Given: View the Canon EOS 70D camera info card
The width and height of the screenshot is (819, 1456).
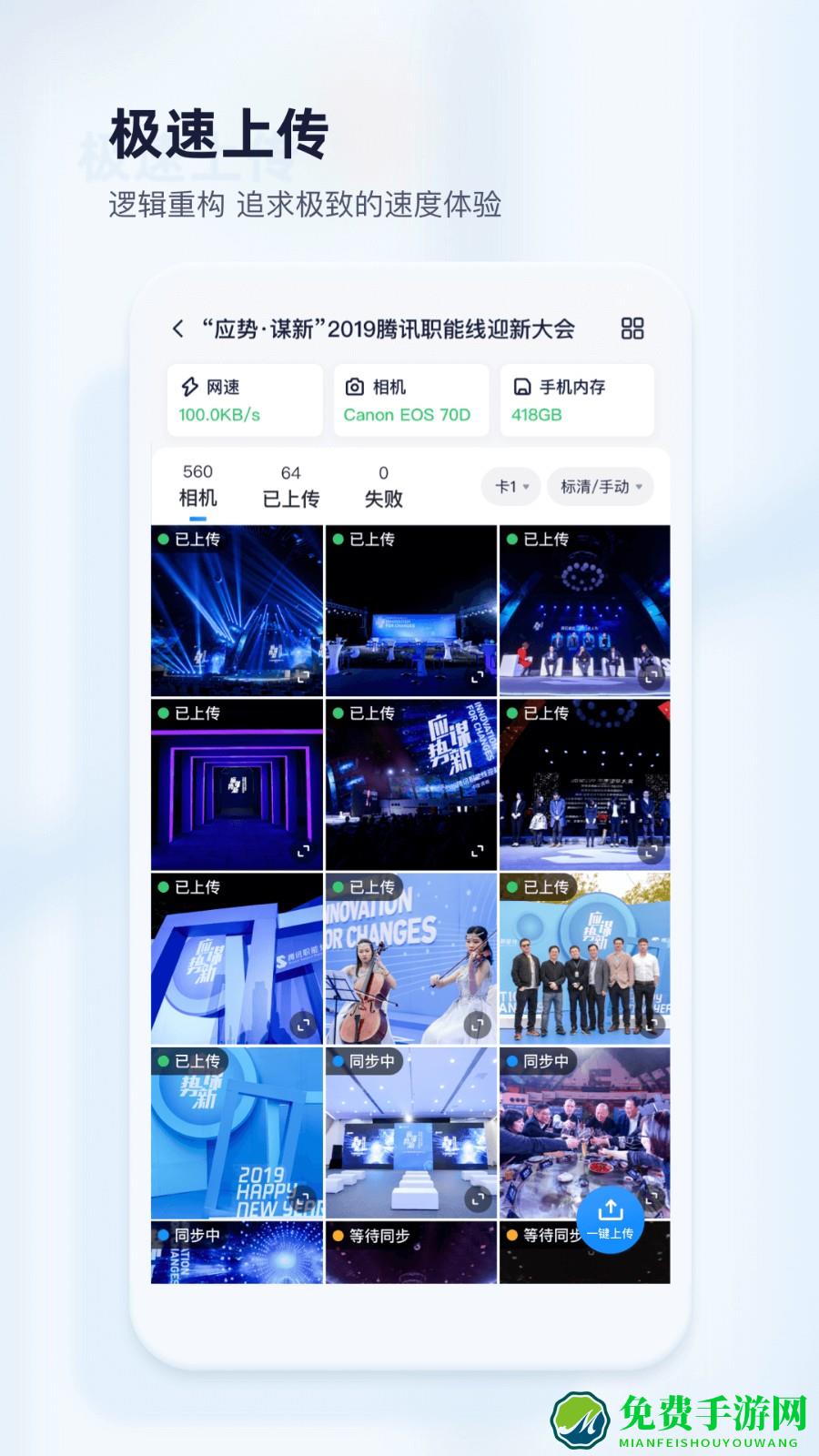Looking at the screenshot, I should (x=411, y=400).
